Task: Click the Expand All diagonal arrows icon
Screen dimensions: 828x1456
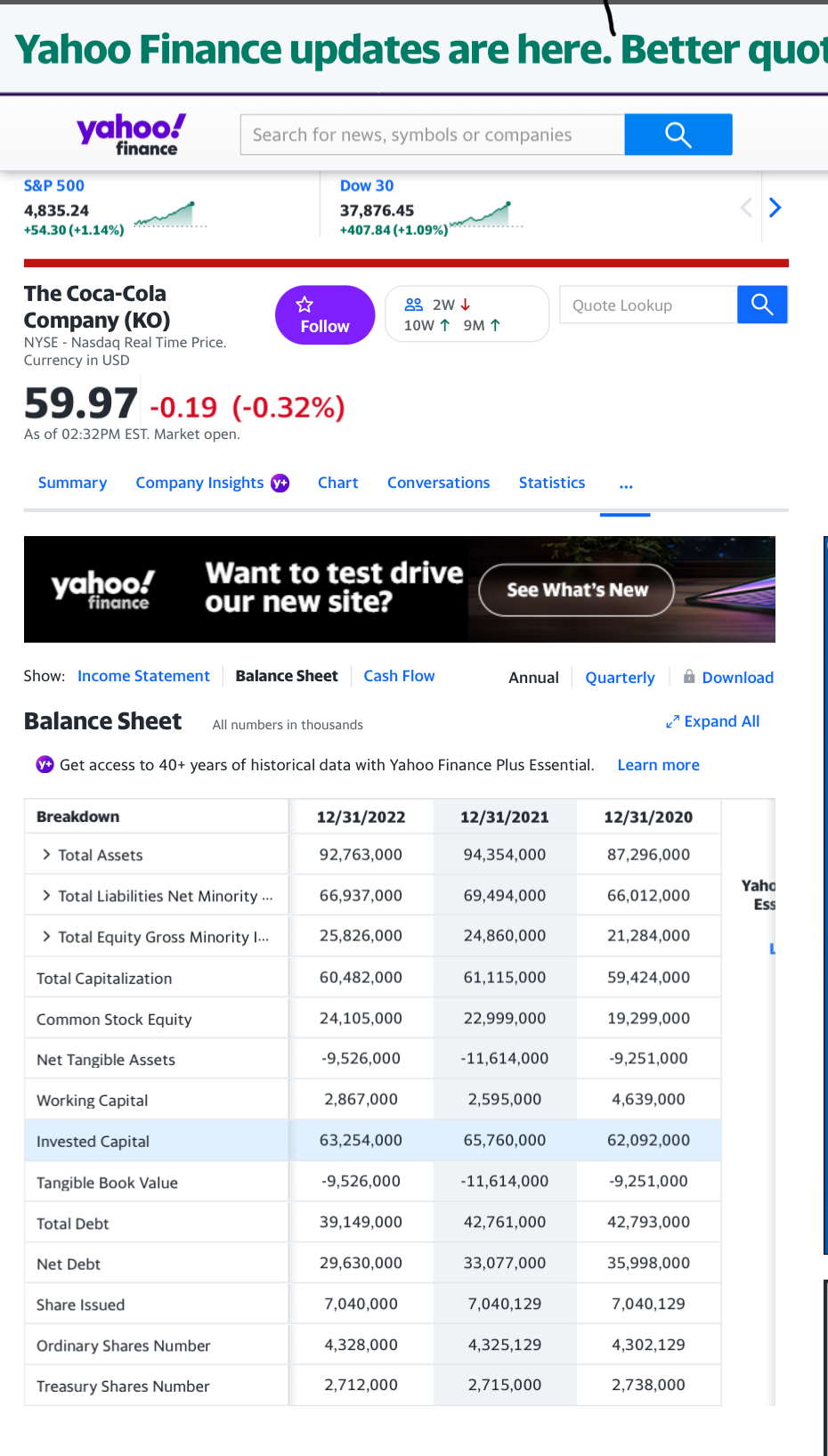Action: (x=673, y=721)
